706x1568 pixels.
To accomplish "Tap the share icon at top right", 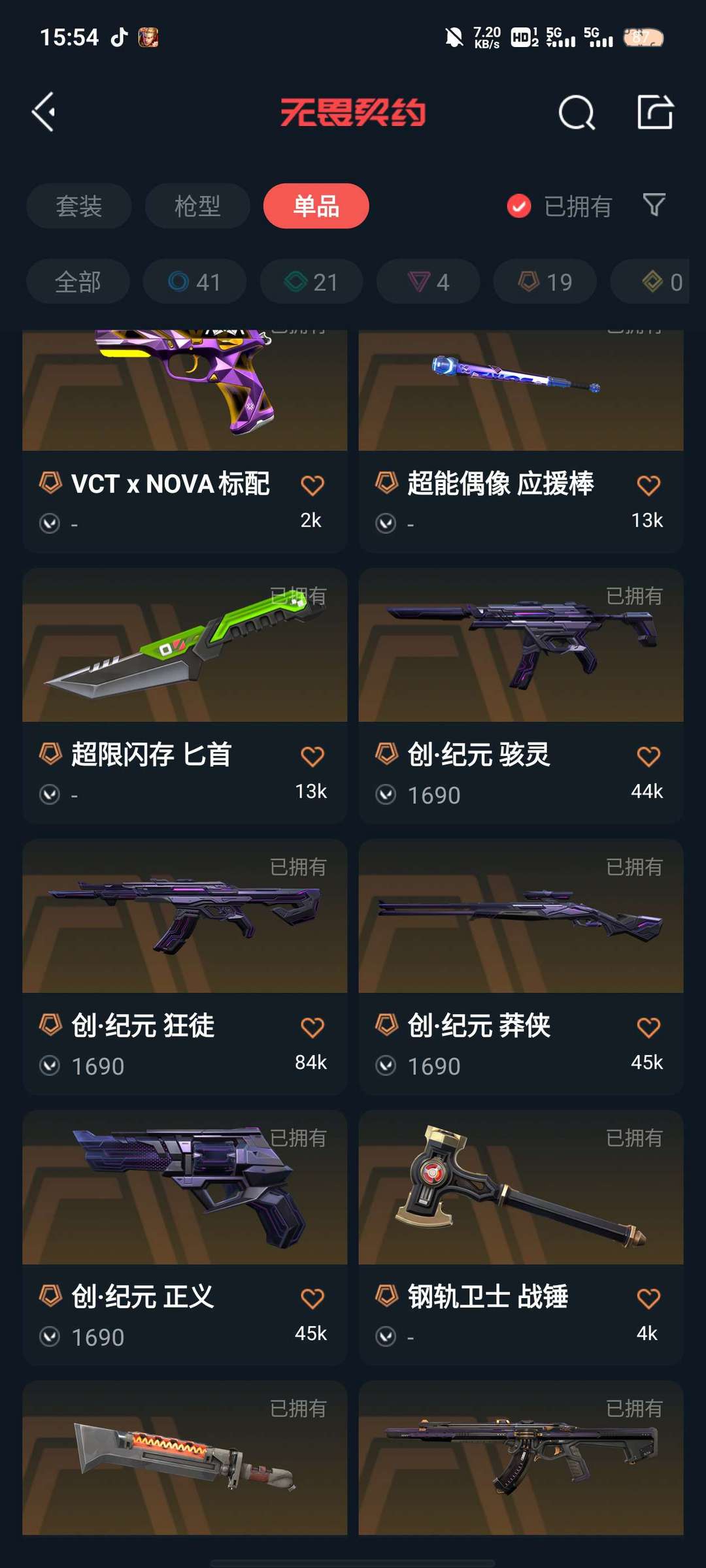I will point(656,112).
